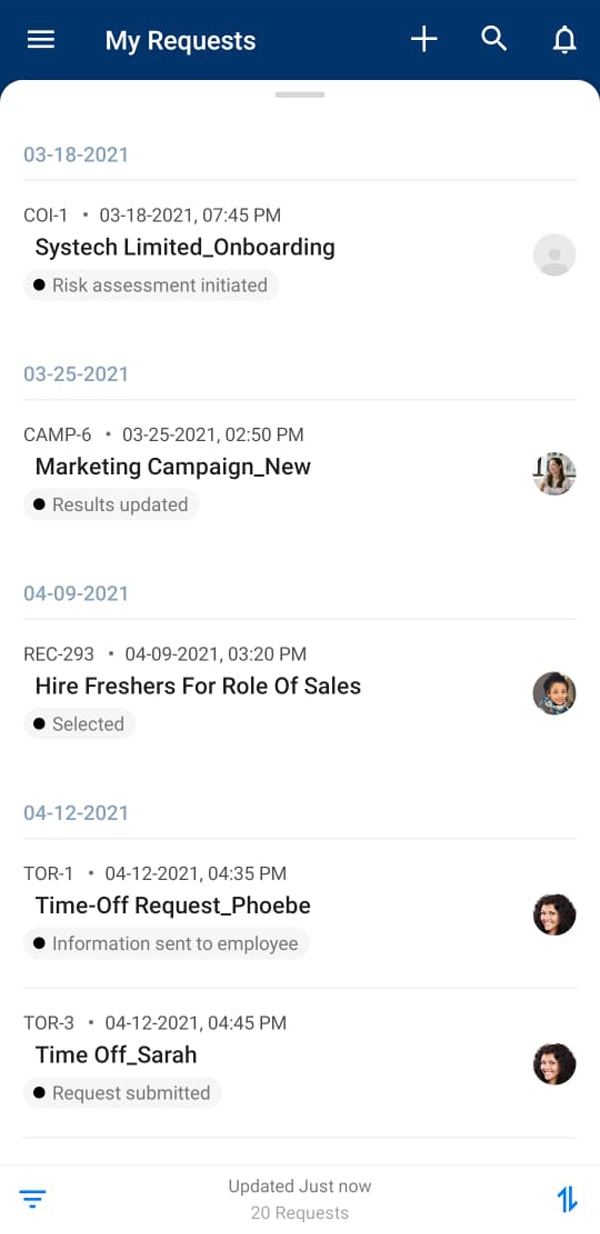Screen dimensions: 600x1234
Task: Change the sort order of requests
Action: pos(567,1198)
